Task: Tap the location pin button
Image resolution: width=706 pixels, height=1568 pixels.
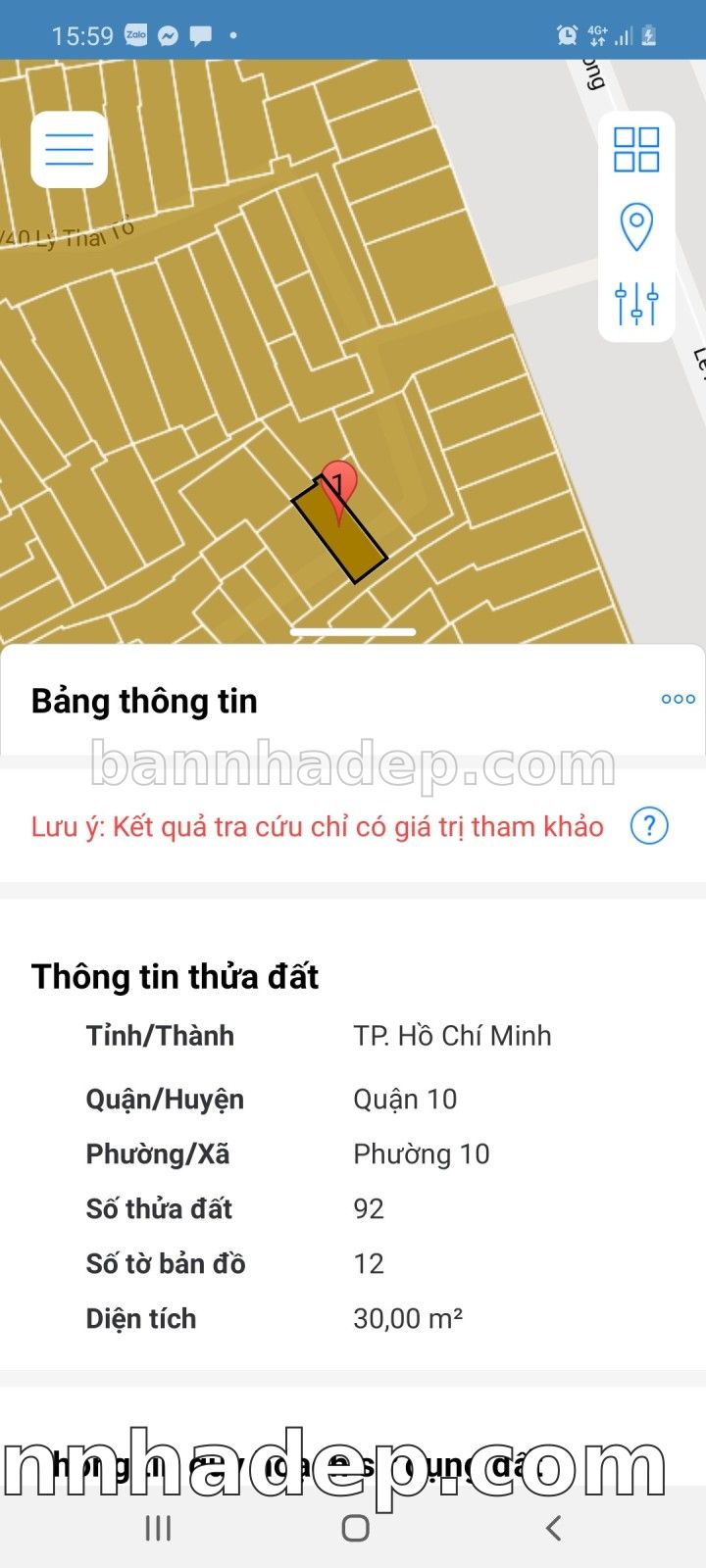Action: (636, 226)
